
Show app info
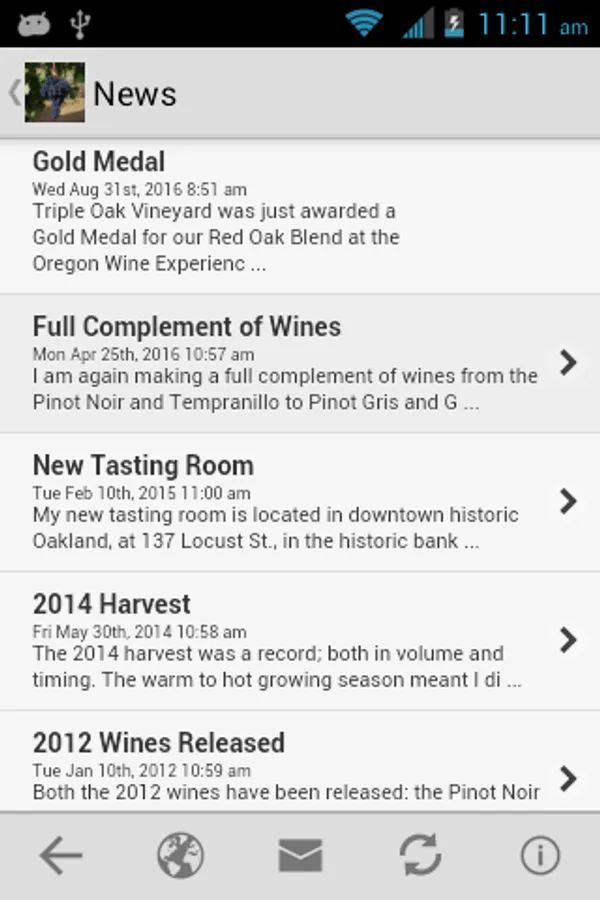tap(540, 856)
